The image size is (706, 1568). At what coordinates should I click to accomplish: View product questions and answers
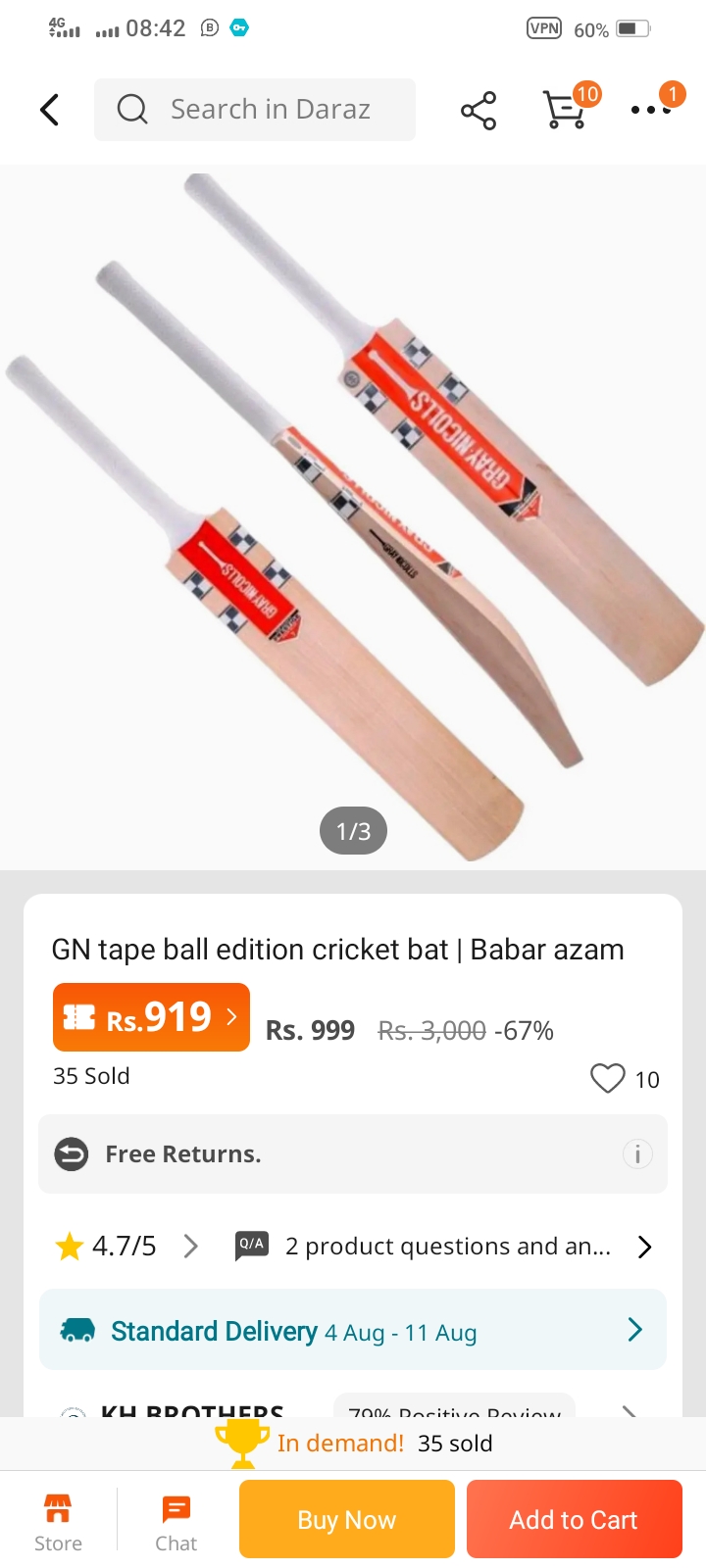(446, 1247)
